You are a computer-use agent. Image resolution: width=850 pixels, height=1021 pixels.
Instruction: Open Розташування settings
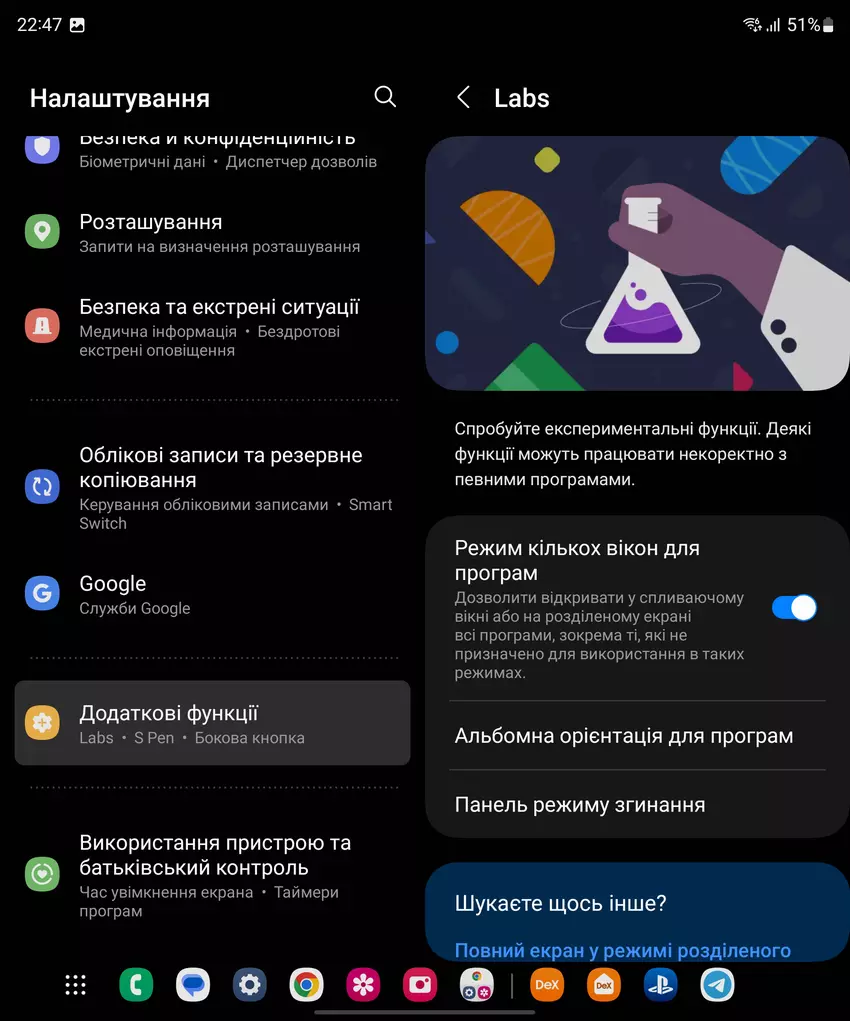click(212, 233)
